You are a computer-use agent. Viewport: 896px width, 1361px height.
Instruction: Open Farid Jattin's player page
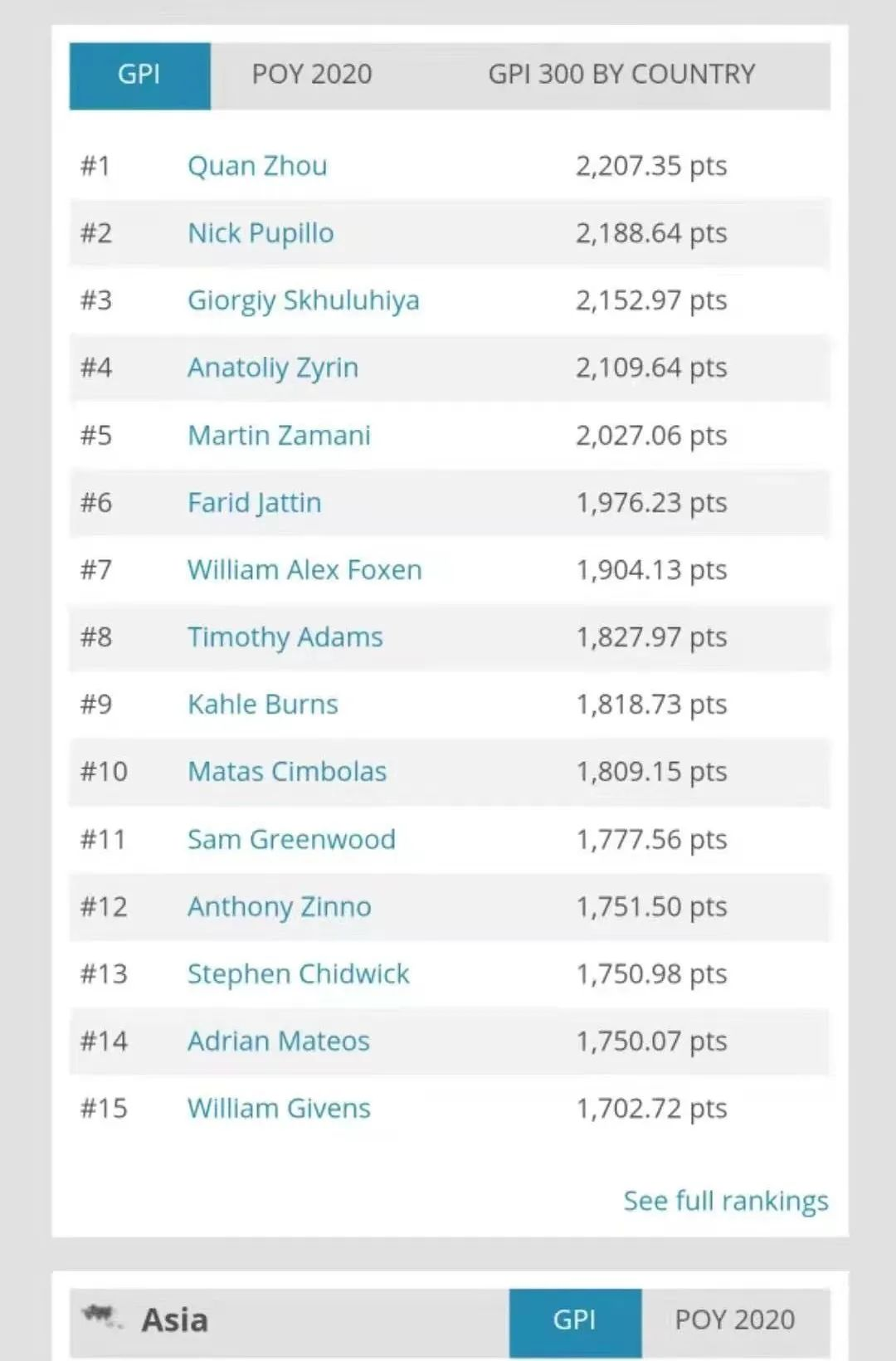tap(254, 502)
